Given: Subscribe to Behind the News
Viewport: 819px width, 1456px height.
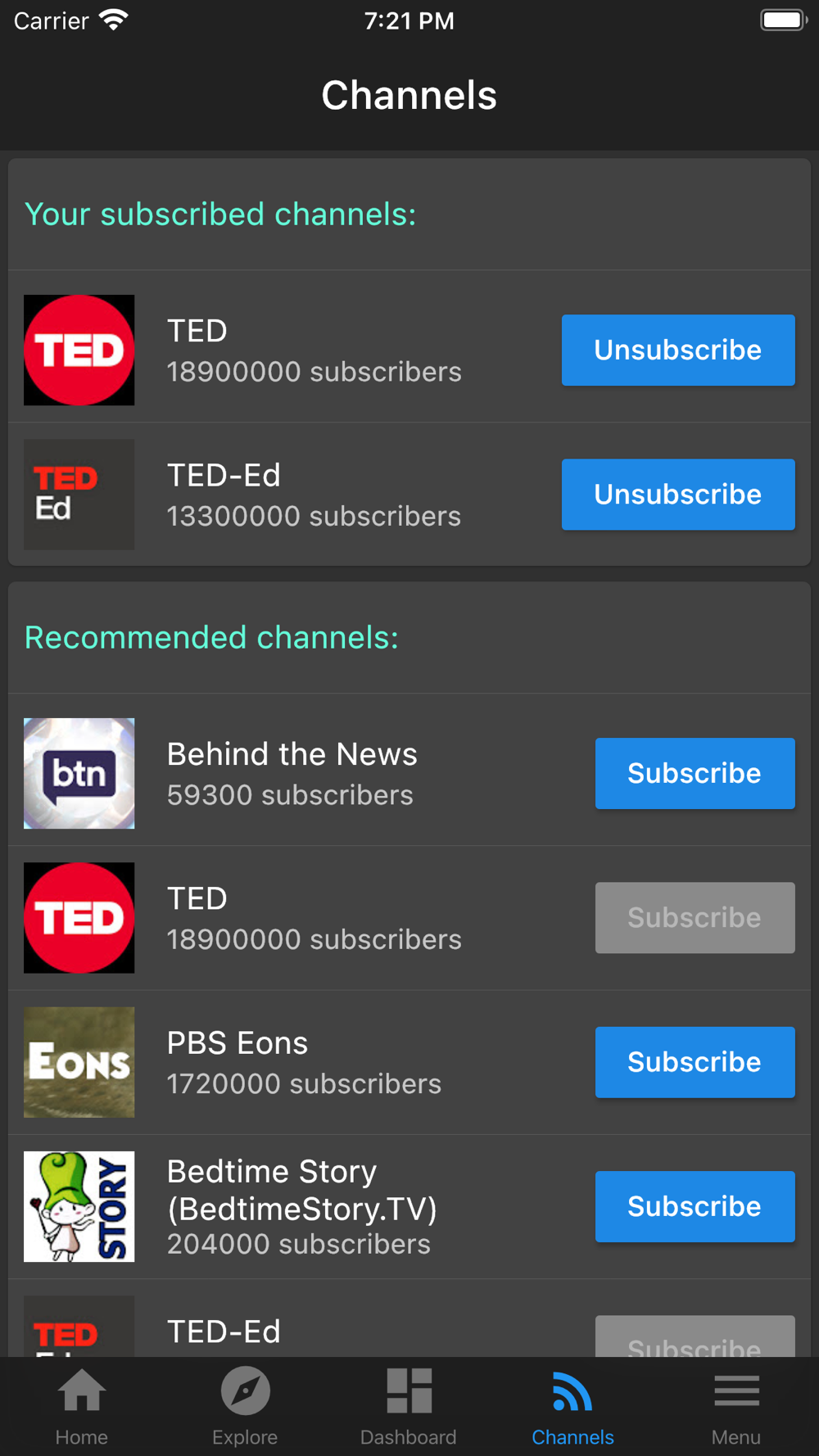Looking at the screenshot, I should pos(695,774).
